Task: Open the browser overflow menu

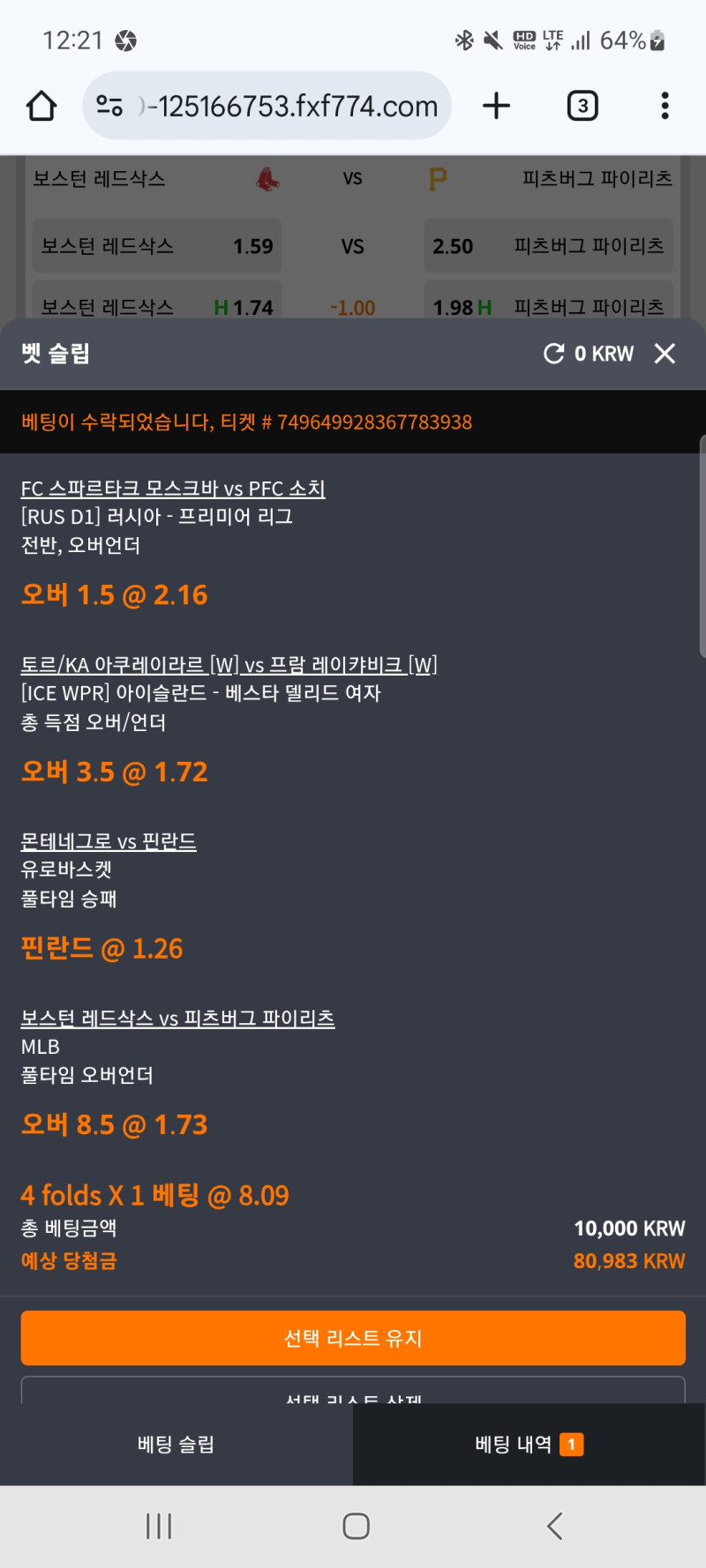Action: 665,106
